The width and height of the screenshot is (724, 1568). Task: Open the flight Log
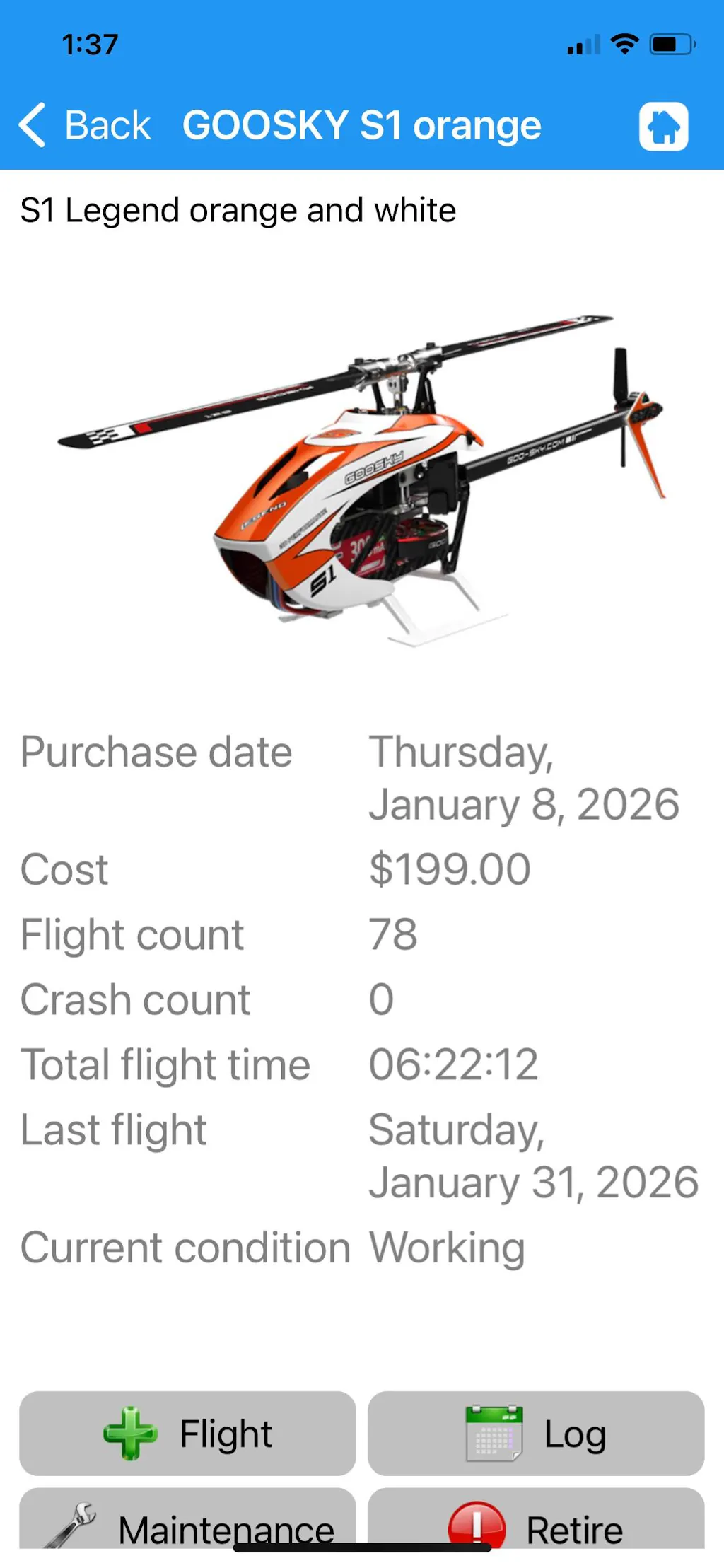click(536, 1433)
